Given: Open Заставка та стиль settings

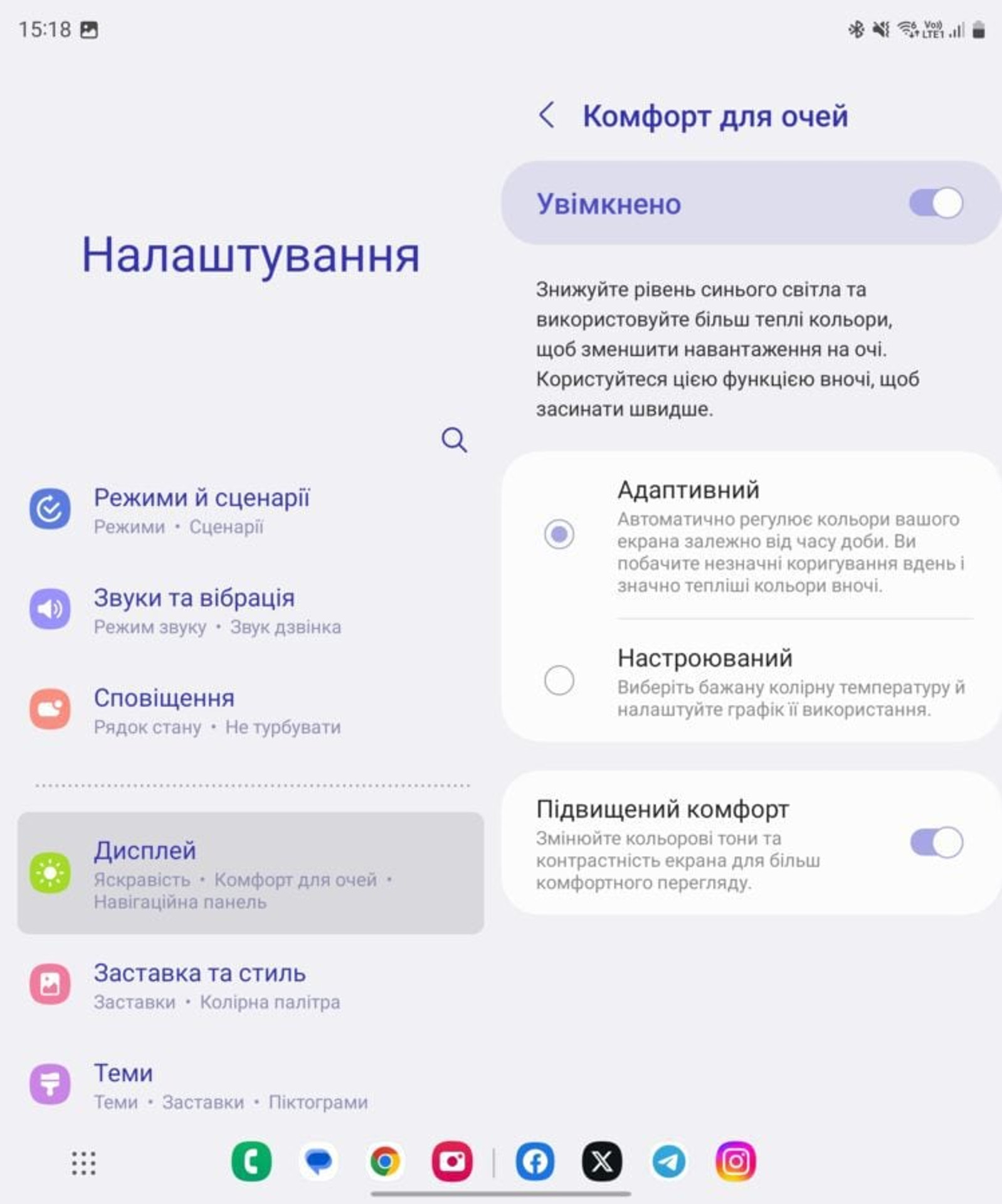Looking at the screenshot, I should (x=201, y=985).
